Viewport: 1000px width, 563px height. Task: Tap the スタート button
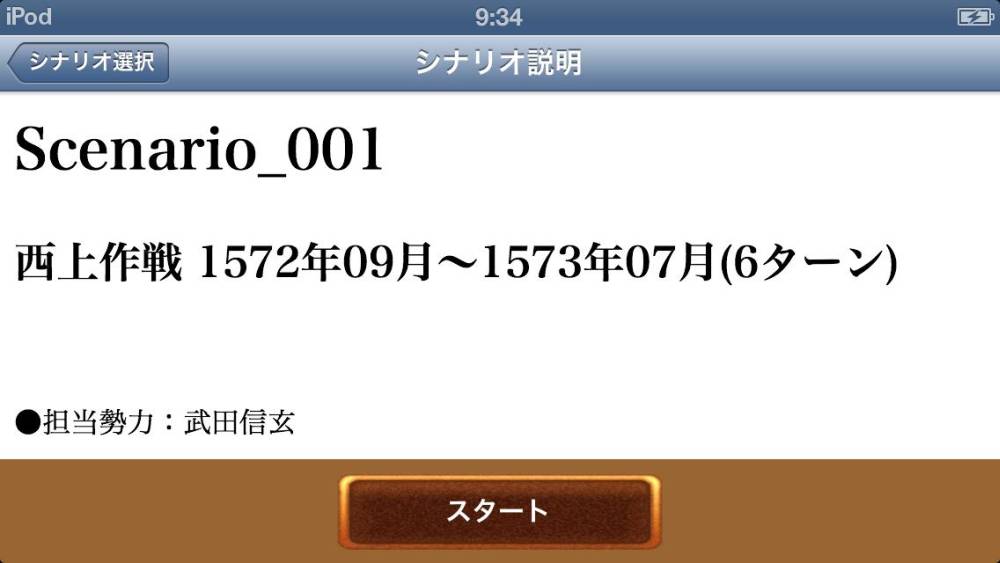coord(499,511)
